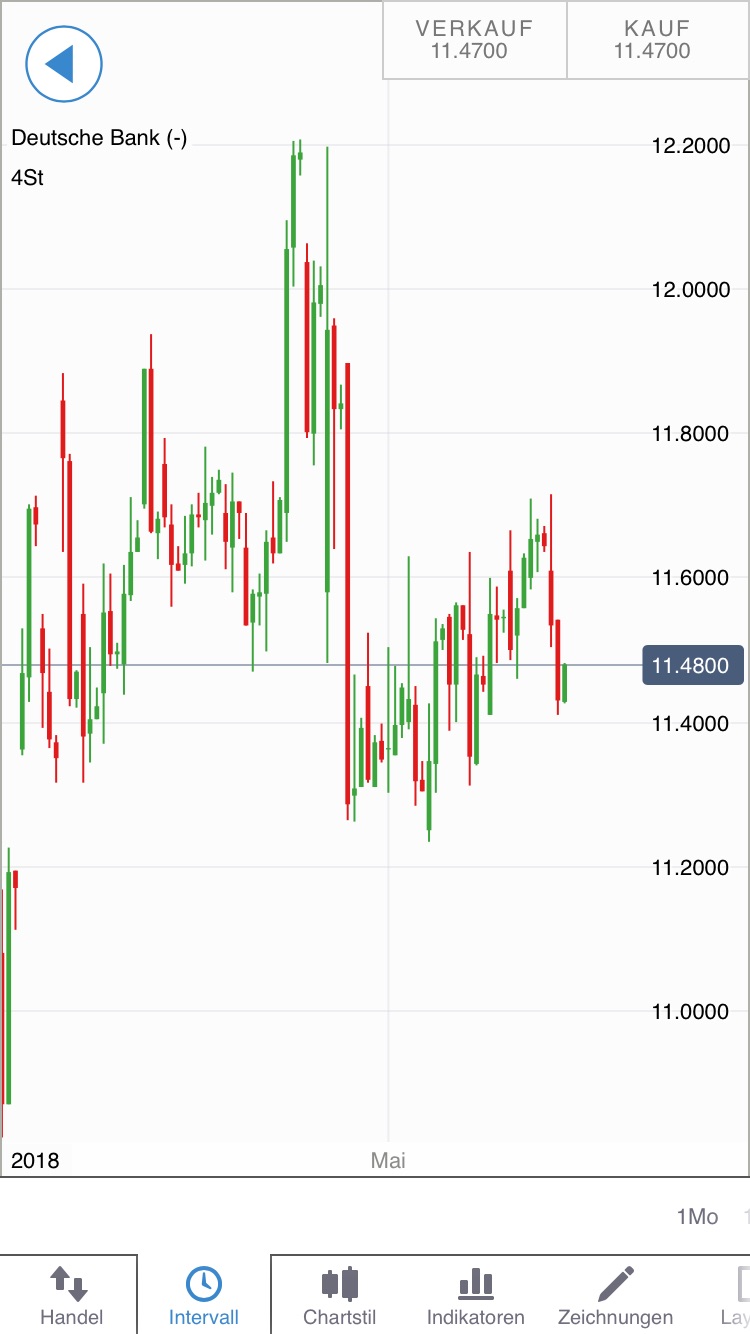Activate the highlighted 11.4800 price marker
The height and width of the screenshot is (1334, 750).
[692, 665]
